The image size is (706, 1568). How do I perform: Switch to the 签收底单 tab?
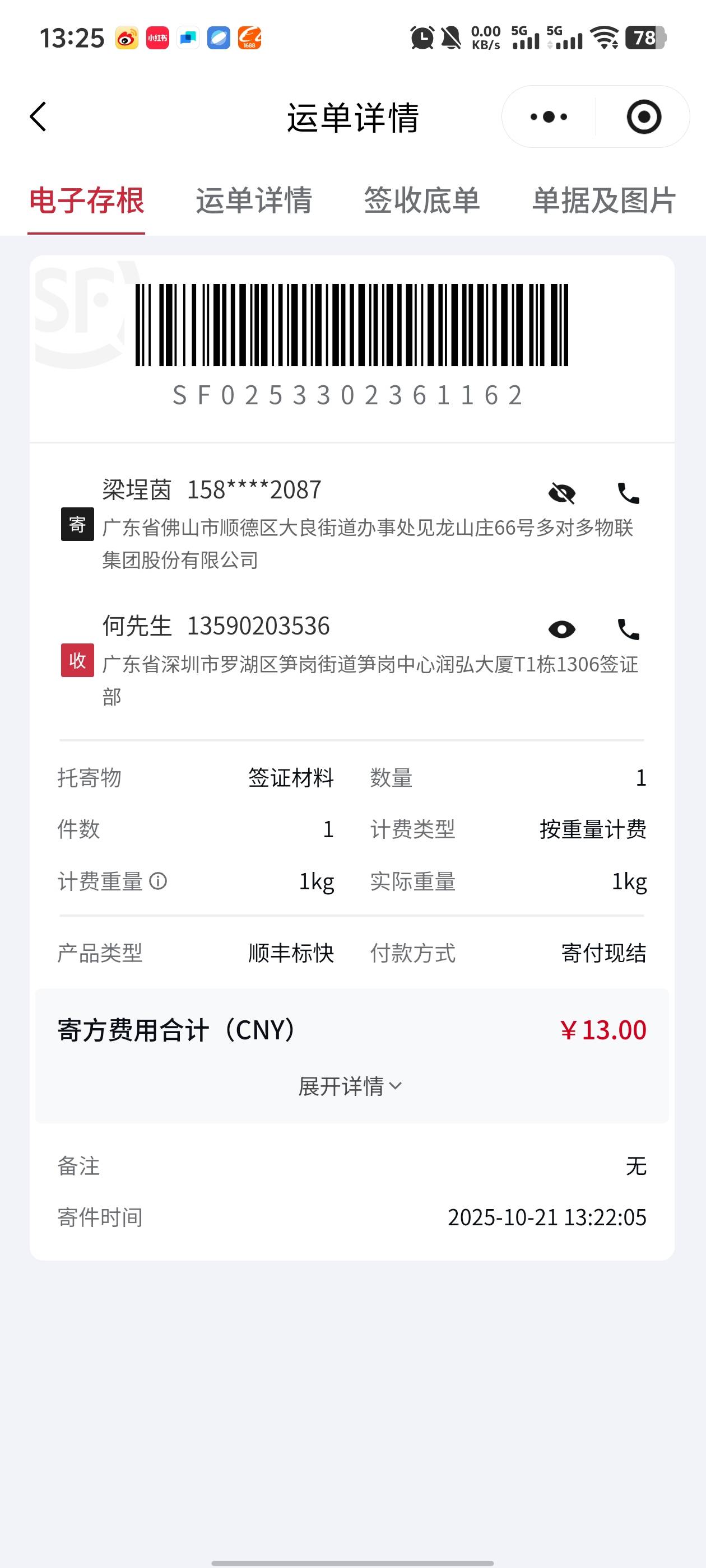click(x=421, y=200)
